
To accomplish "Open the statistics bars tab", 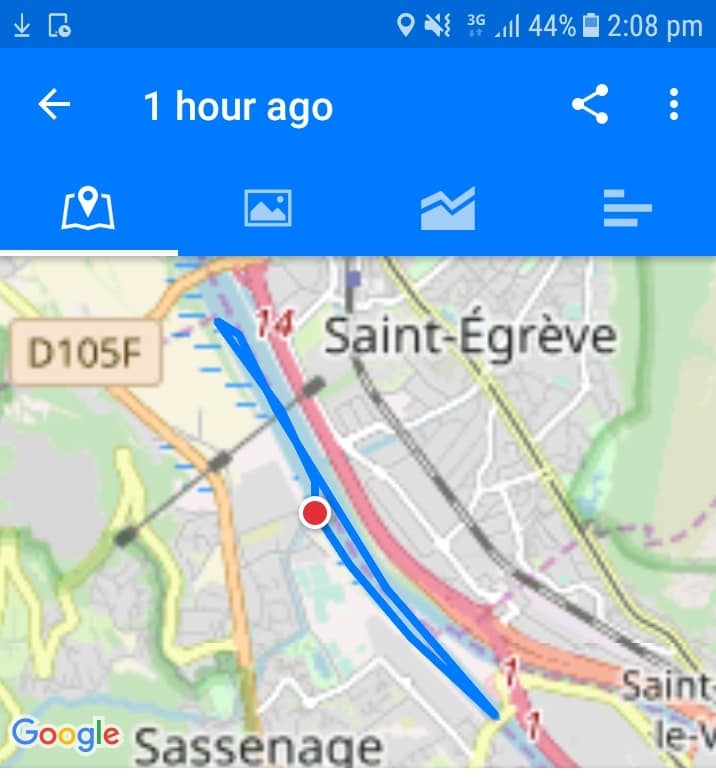I will coord(627,209).
